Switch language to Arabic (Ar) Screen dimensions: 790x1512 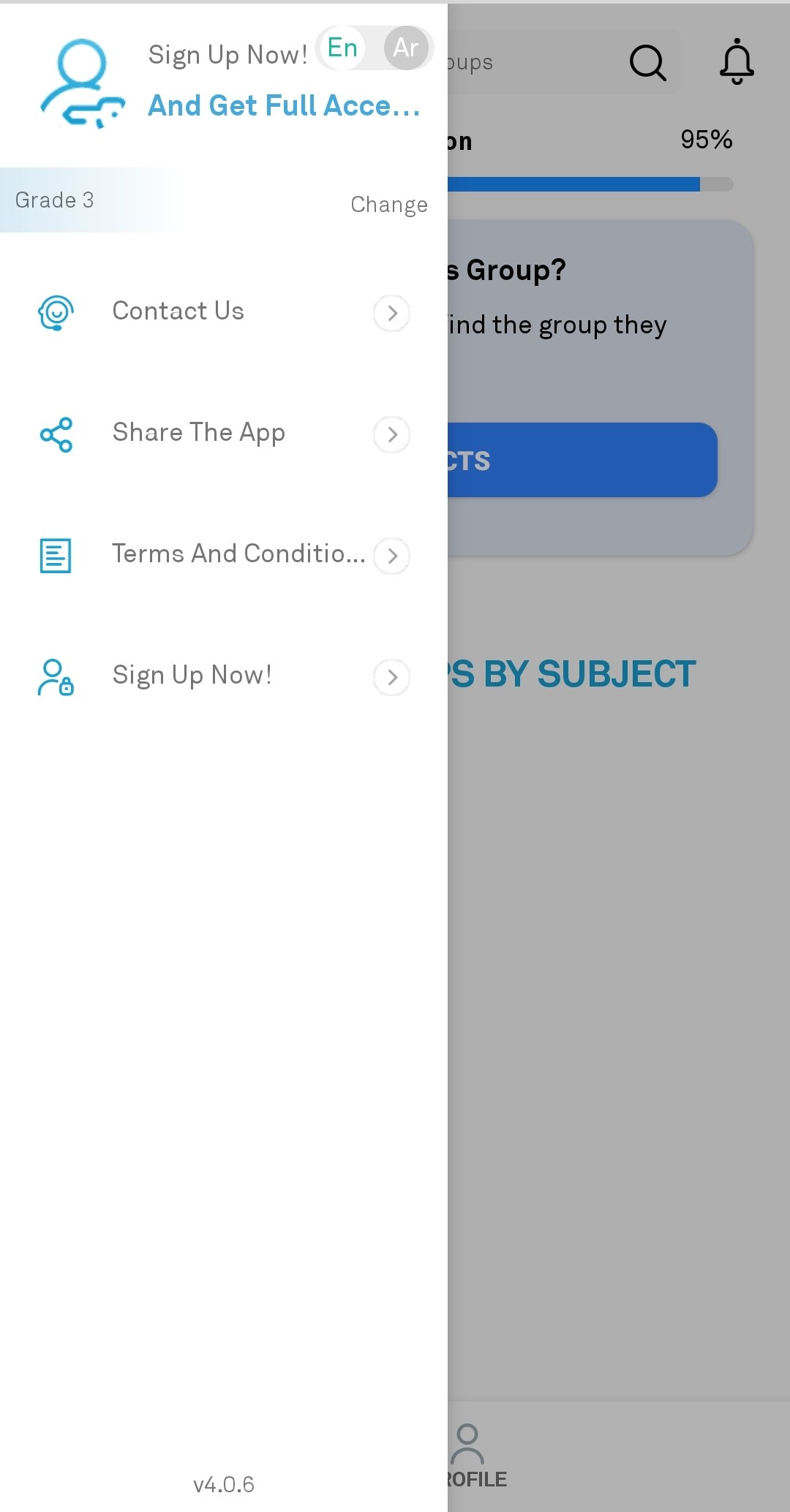[406, 48]
